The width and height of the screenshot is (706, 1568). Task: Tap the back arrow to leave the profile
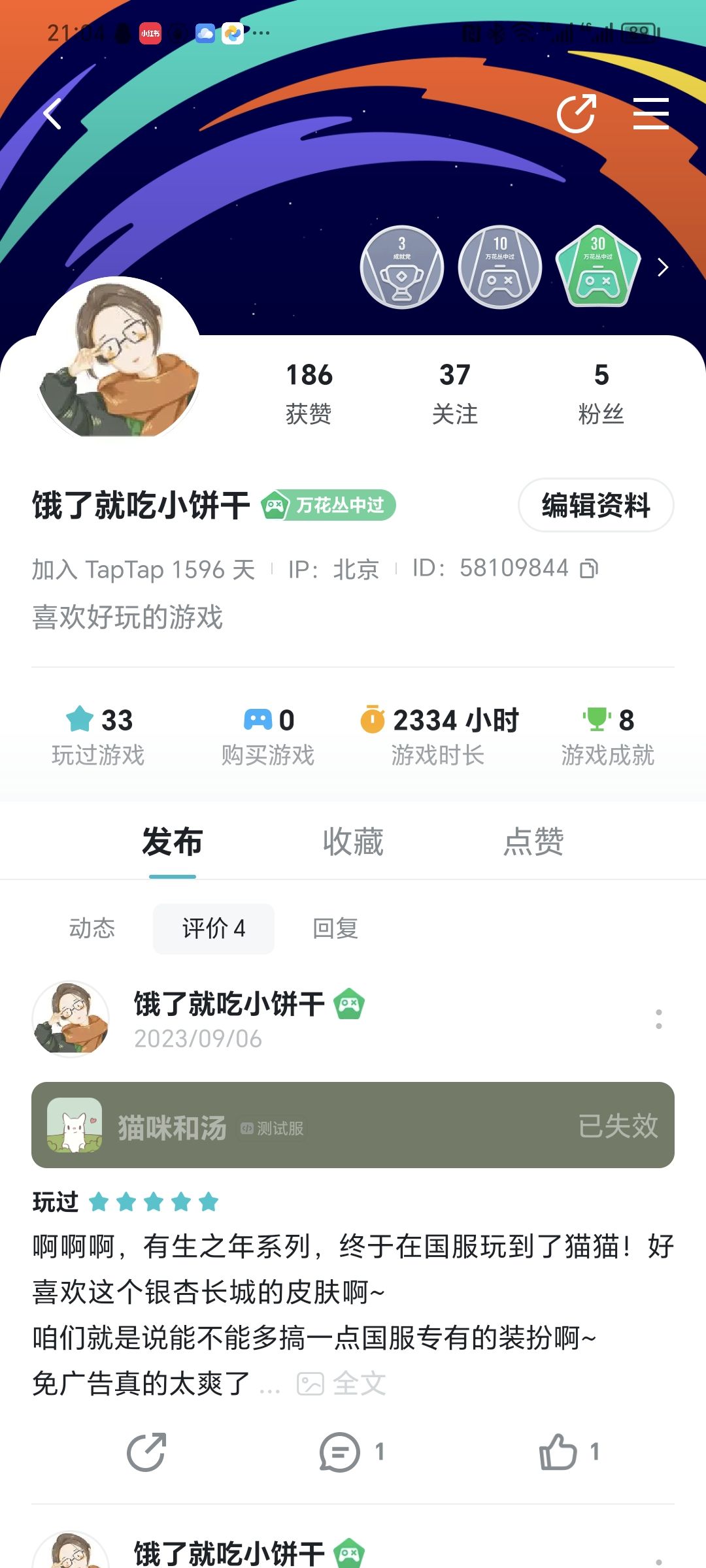52,112
